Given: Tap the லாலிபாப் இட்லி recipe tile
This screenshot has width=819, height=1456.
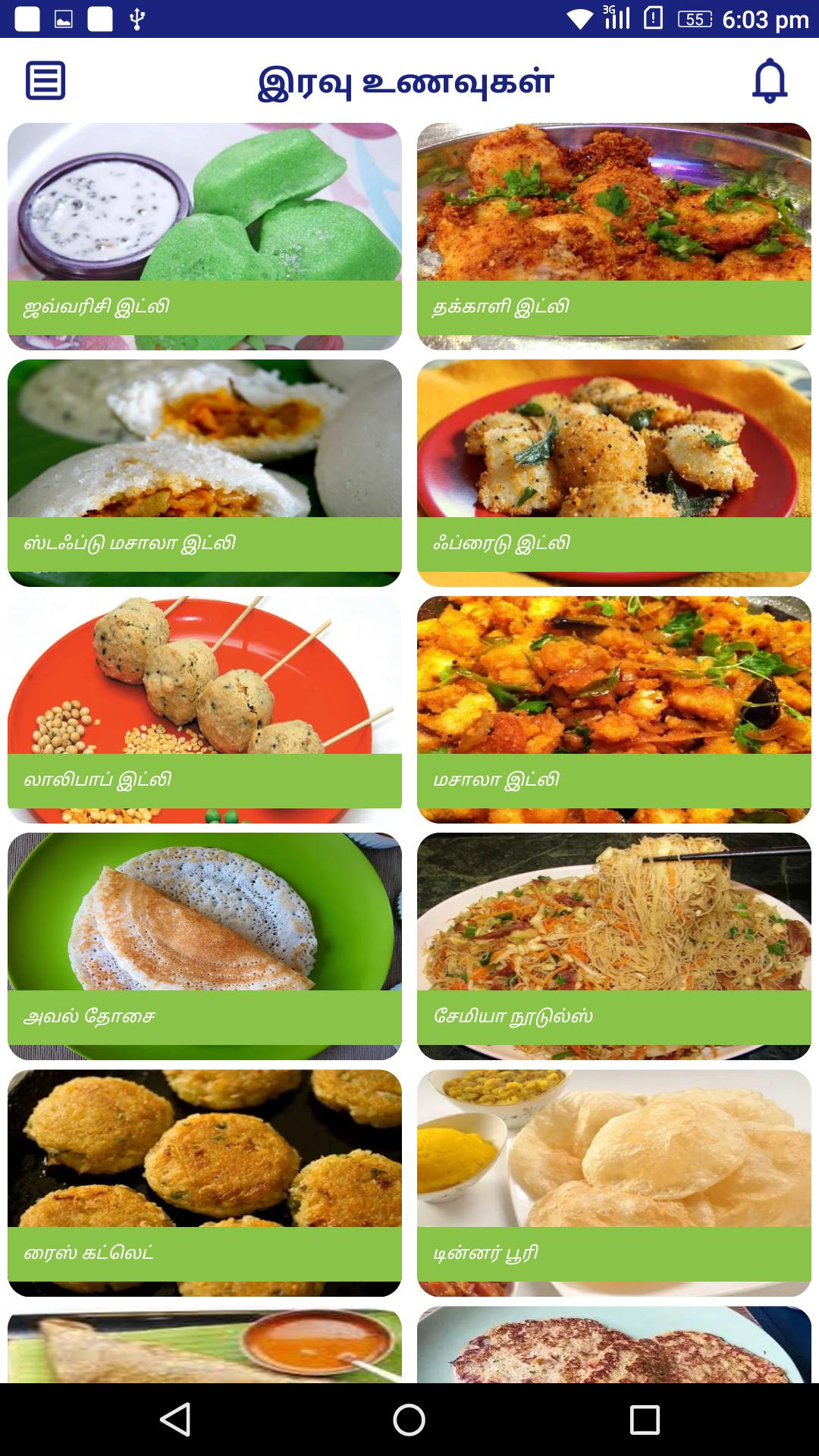Looking at the screenshot, I should pos(205,709).
